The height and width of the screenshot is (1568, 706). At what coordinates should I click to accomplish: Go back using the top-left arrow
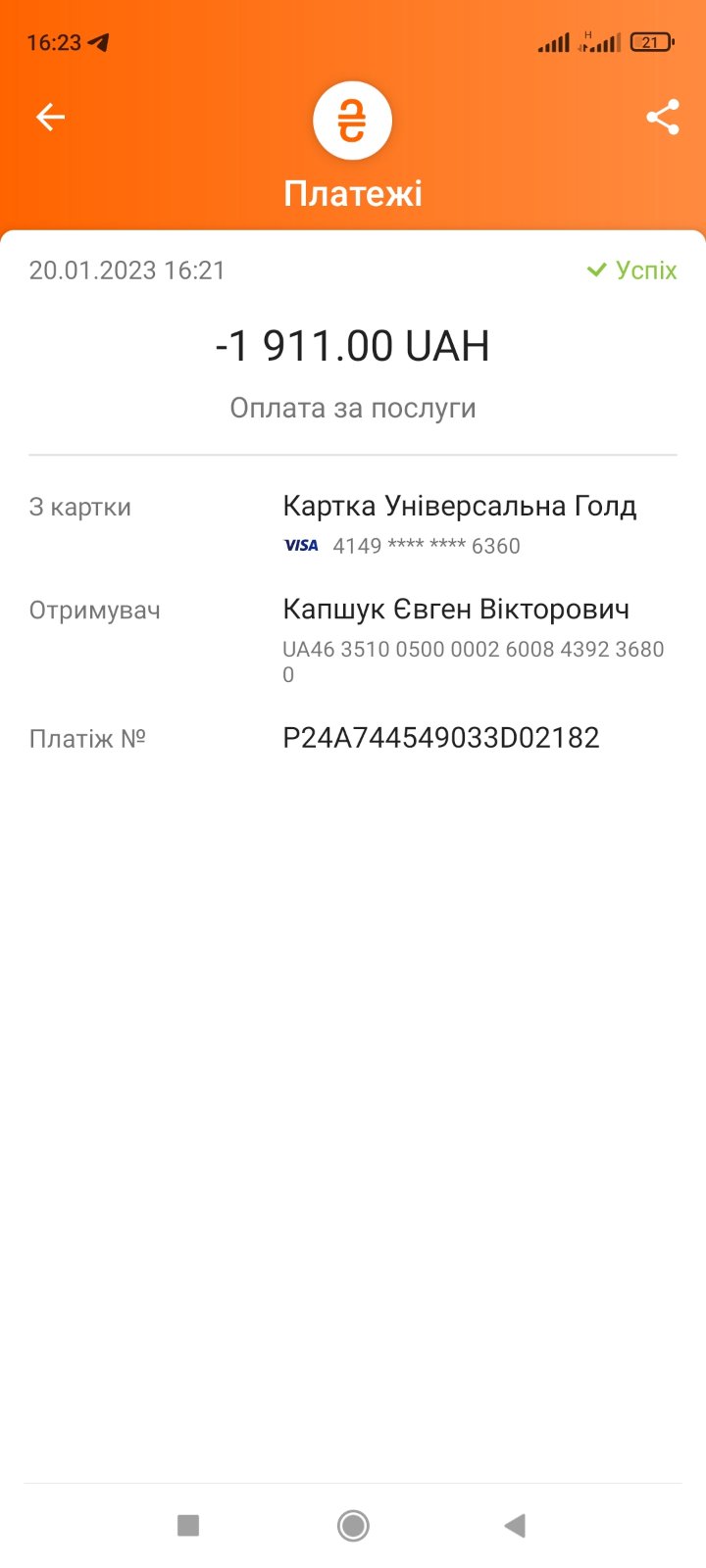point(50,118)
